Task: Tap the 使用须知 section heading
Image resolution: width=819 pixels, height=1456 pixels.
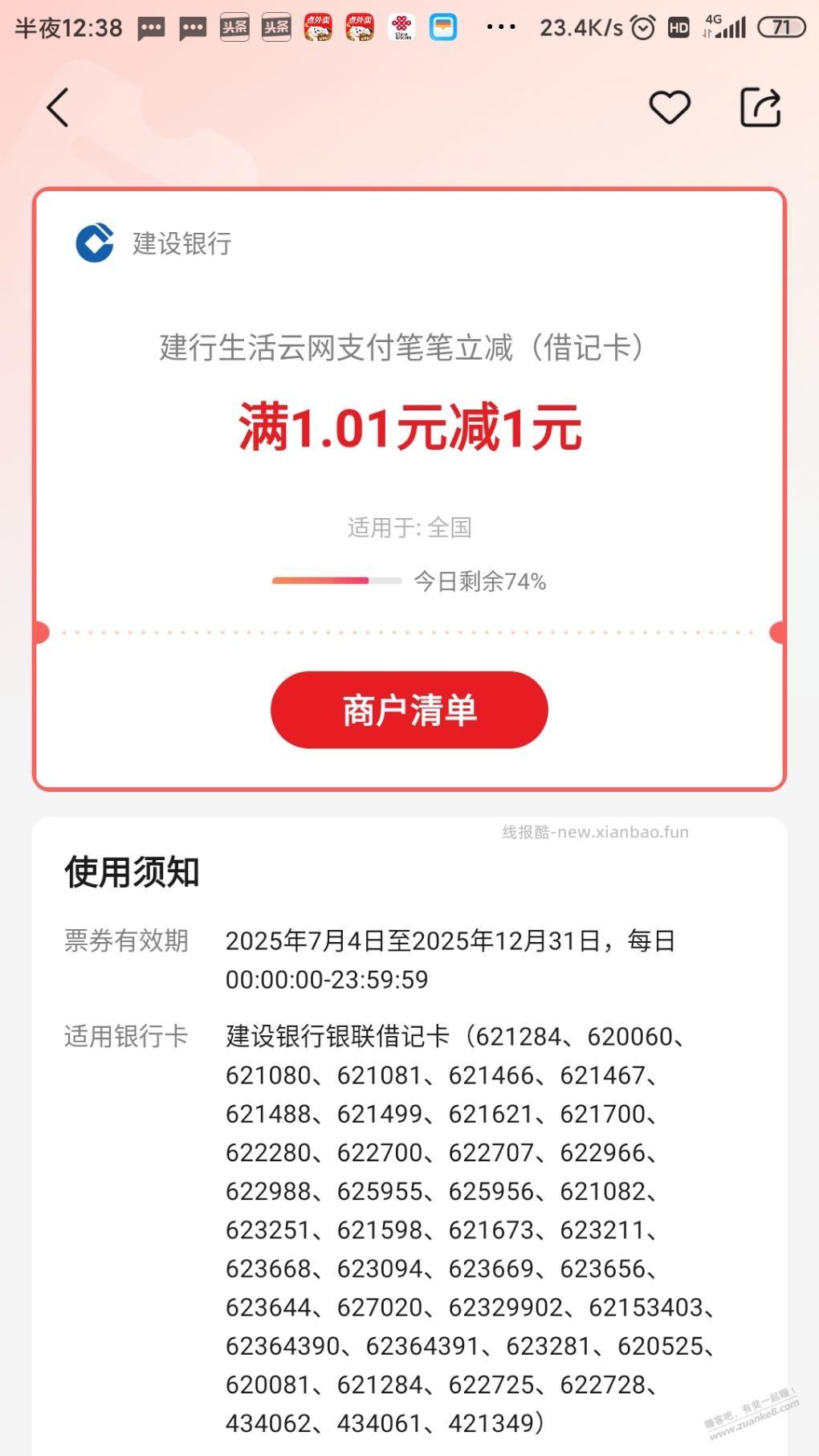Action: click(x=132, y=871)
